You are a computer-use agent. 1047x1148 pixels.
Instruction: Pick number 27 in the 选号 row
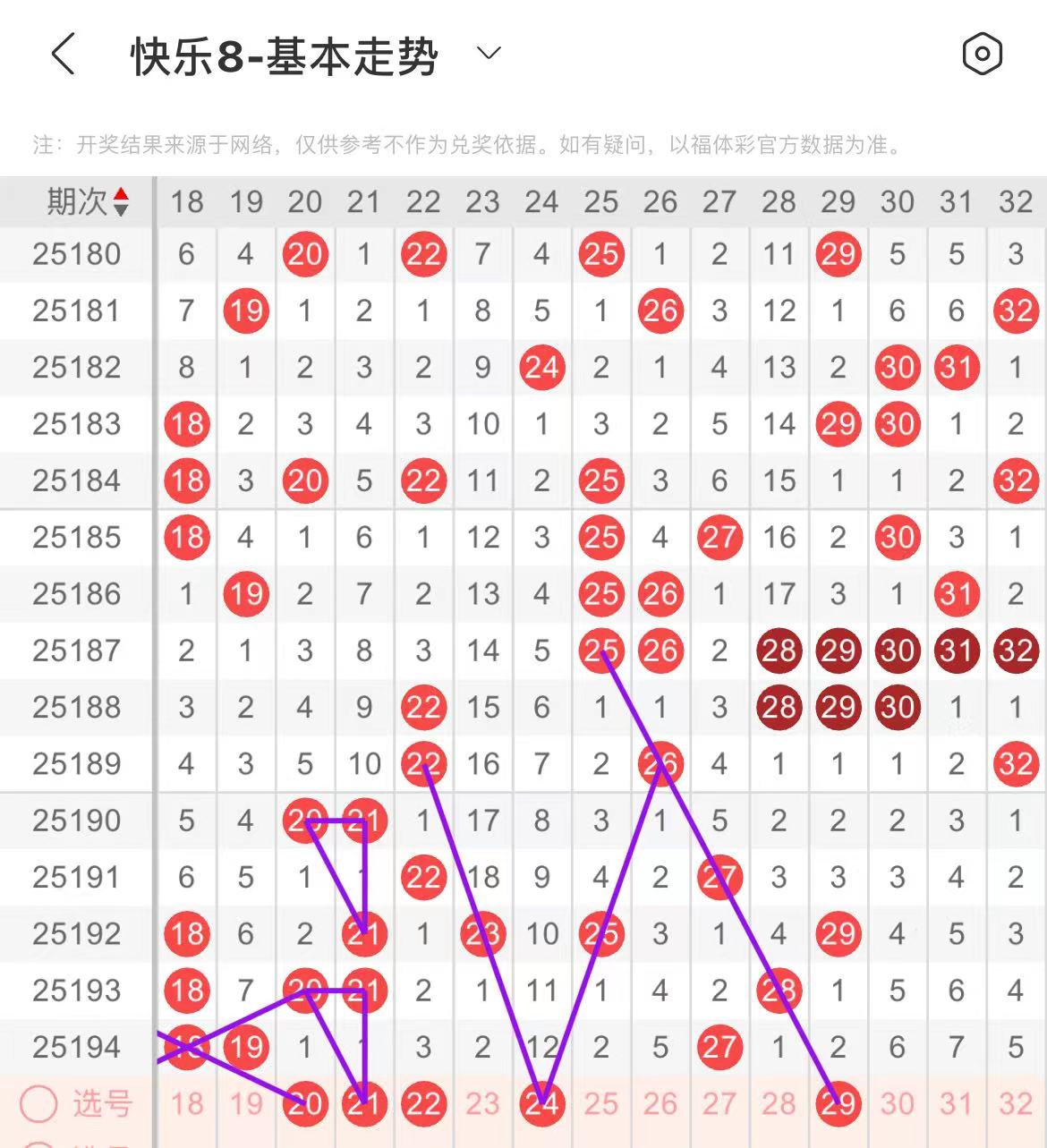pyautogui.click(x=719, y=1104)
